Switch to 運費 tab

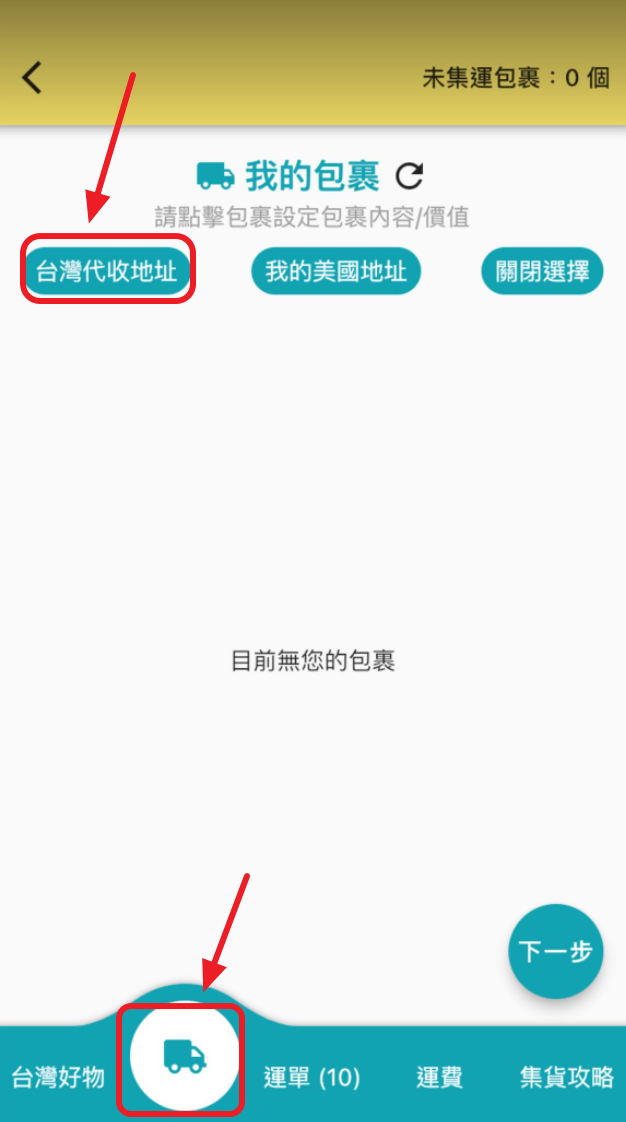point(439,1077)
